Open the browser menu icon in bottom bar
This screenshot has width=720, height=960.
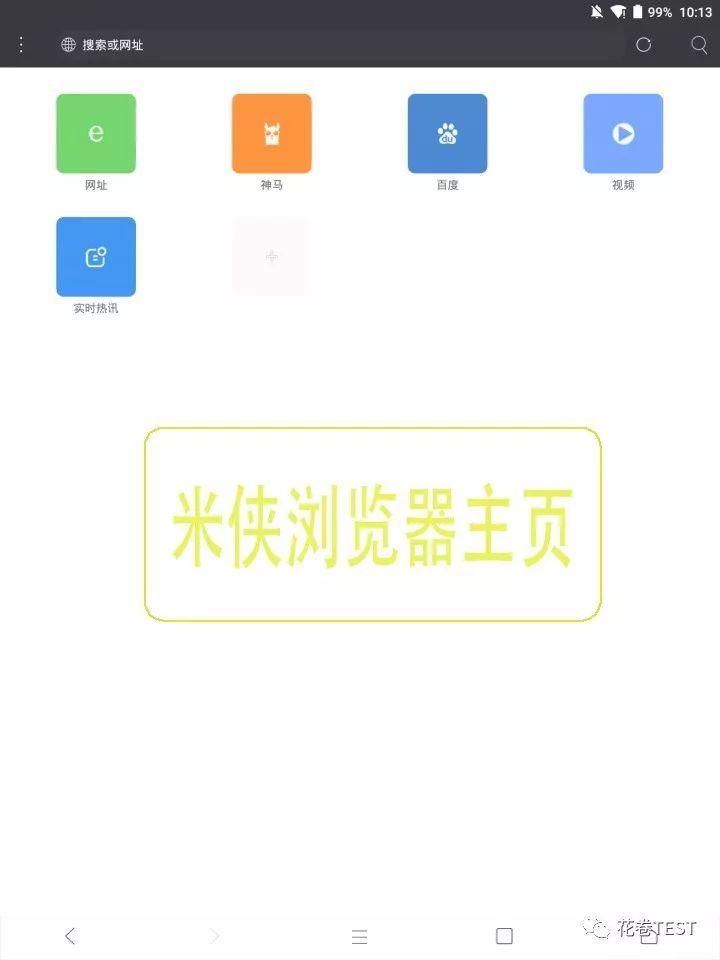[359, 936]
